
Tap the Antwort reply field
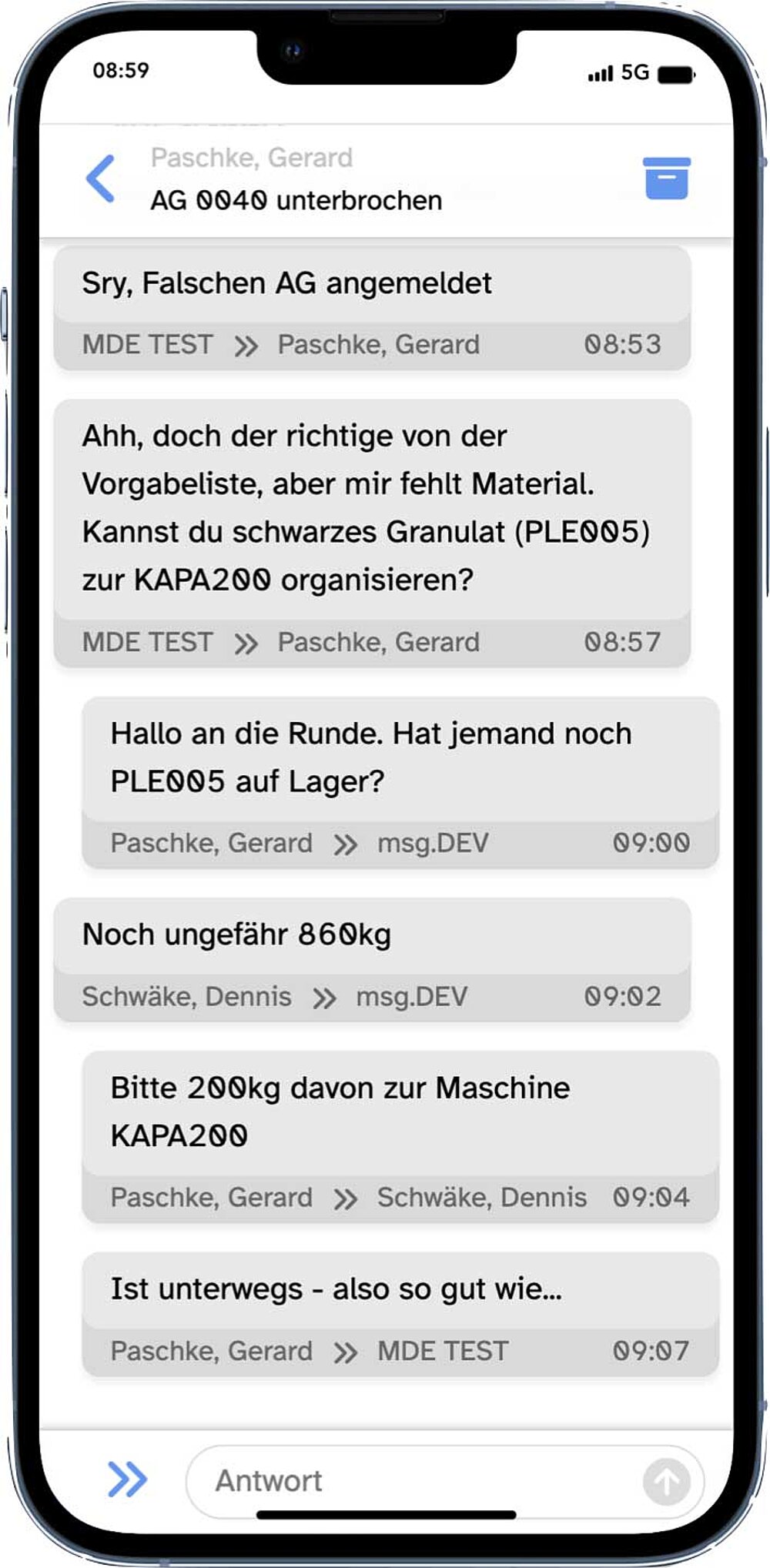[x=416, y=1480]
